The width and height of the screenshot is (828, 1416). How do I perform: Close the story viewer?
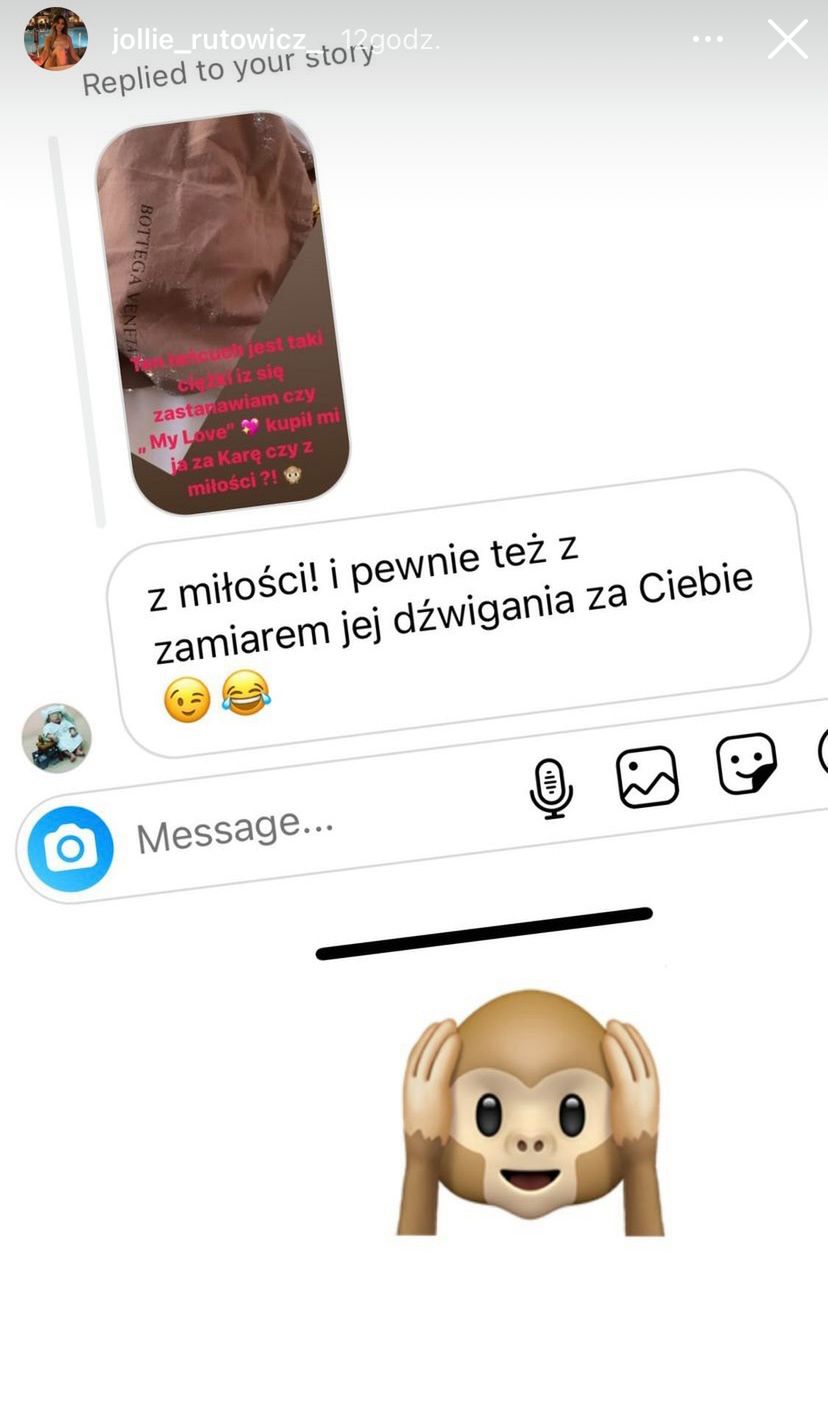[x=787, y=39]
